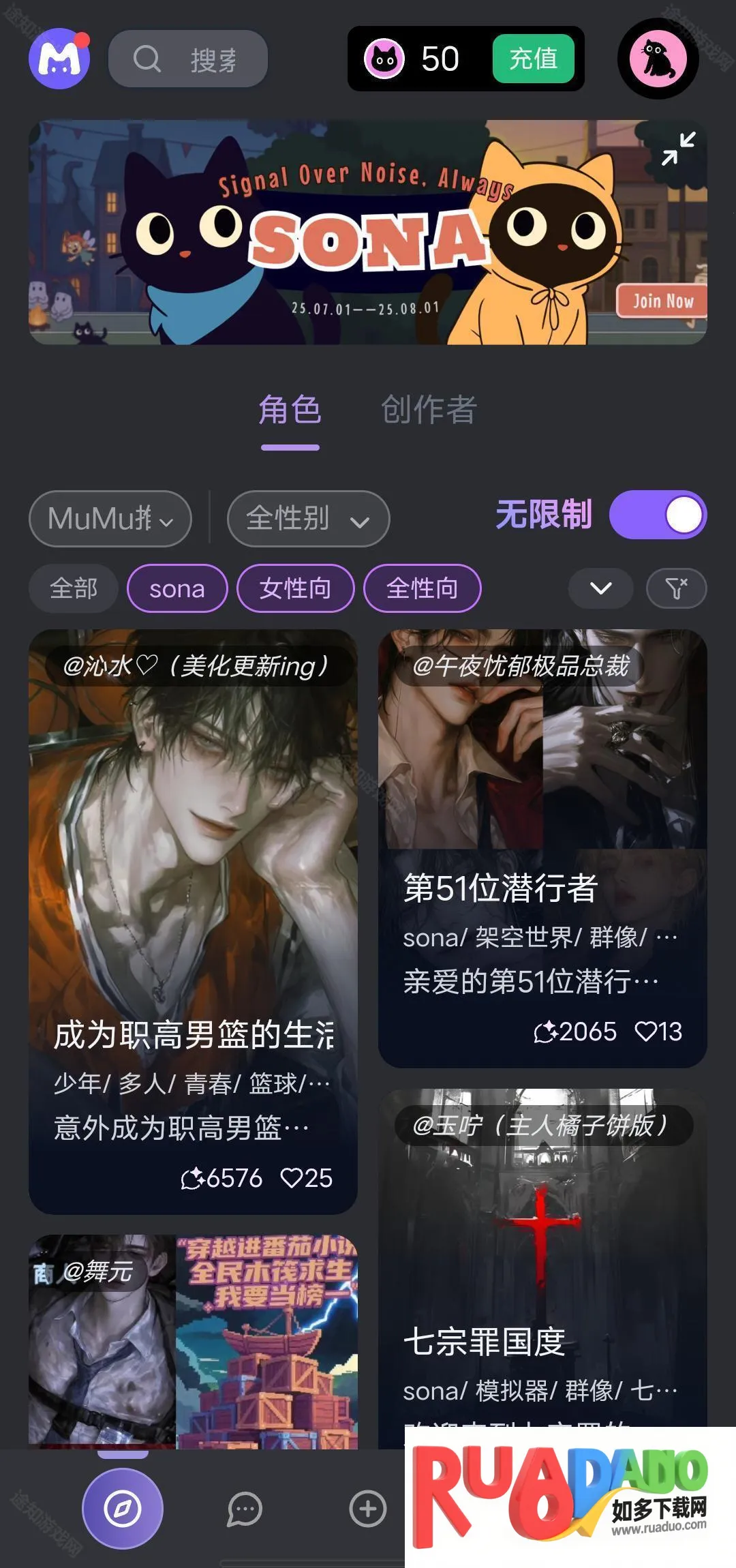Toggle the 全性向 tag chip
Image resolution: width=736 pixels, height=1568 pixels.
[x=423, y=588]
